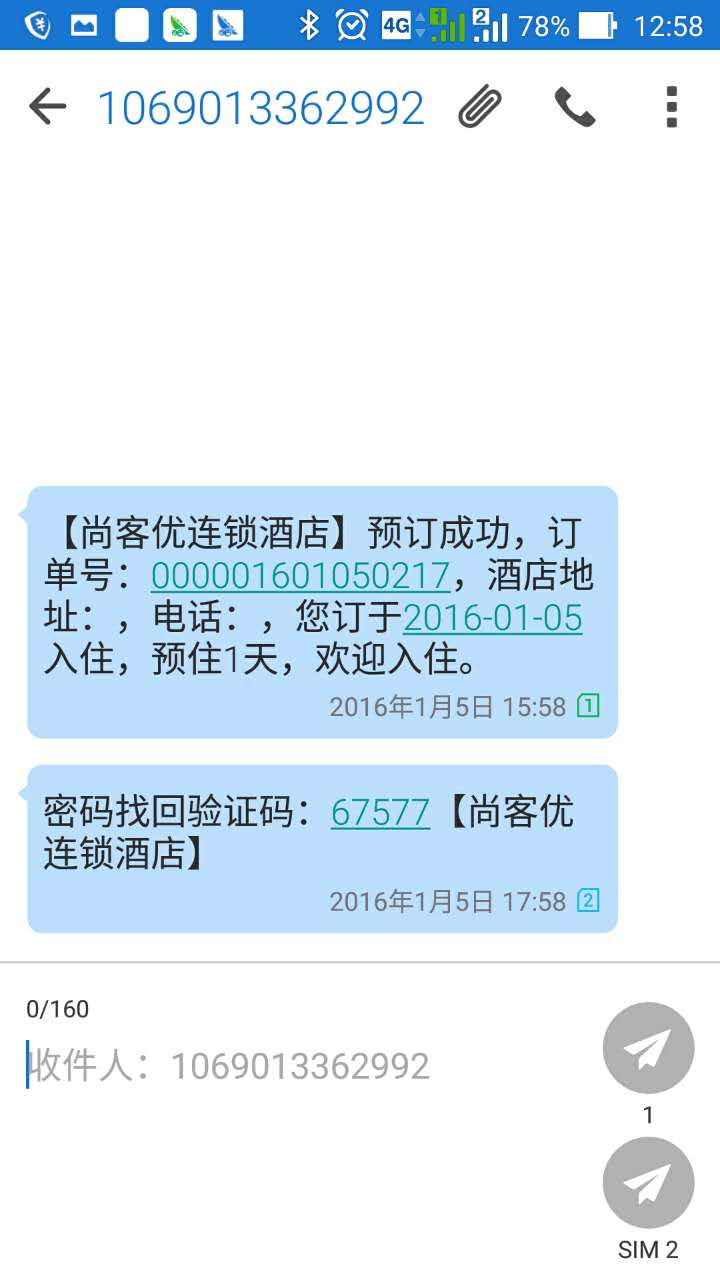Open the paperclip attachment icon

pos(480,107)
